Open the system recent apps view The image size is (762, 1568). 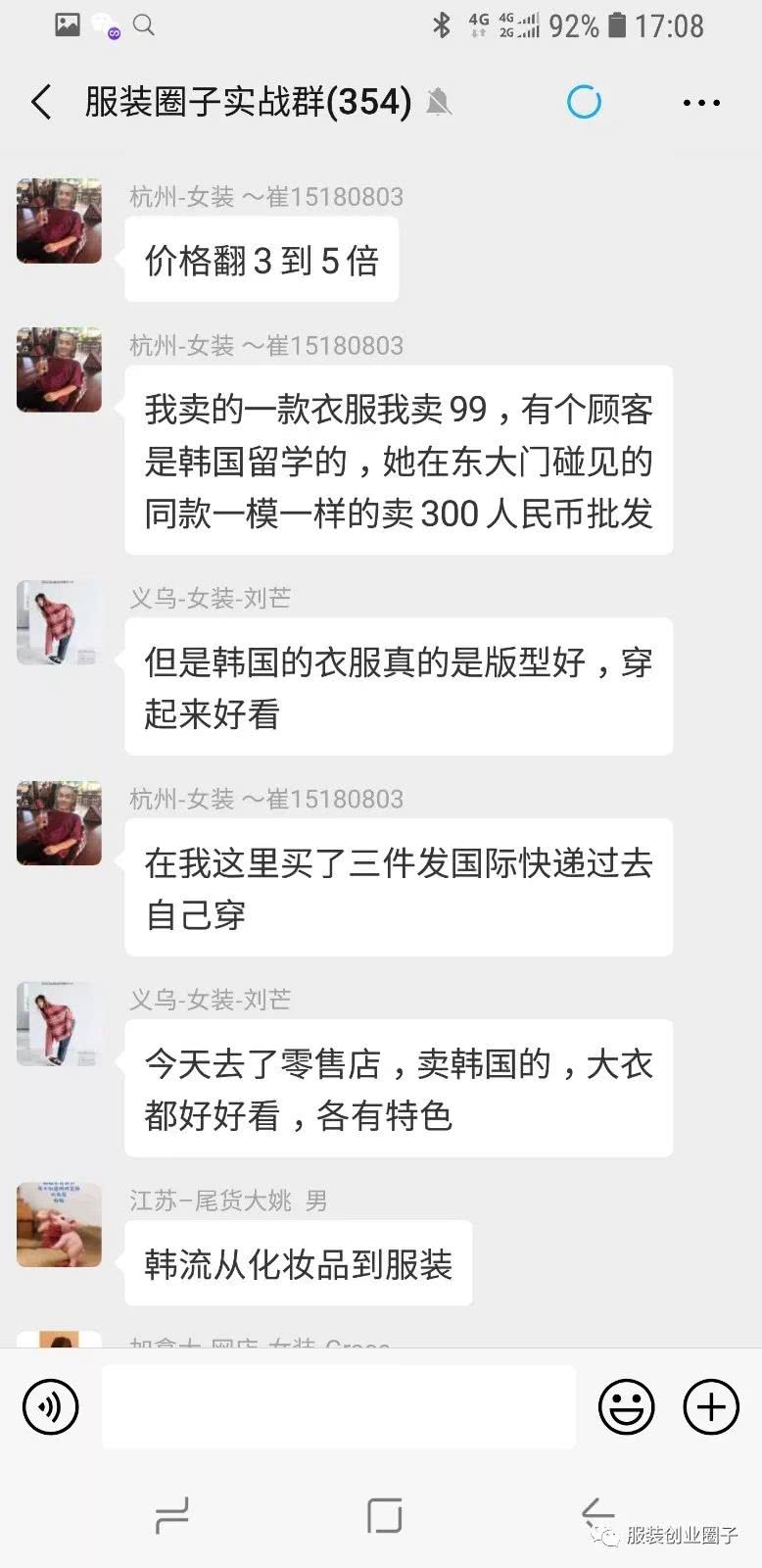tap(172, 1516)
